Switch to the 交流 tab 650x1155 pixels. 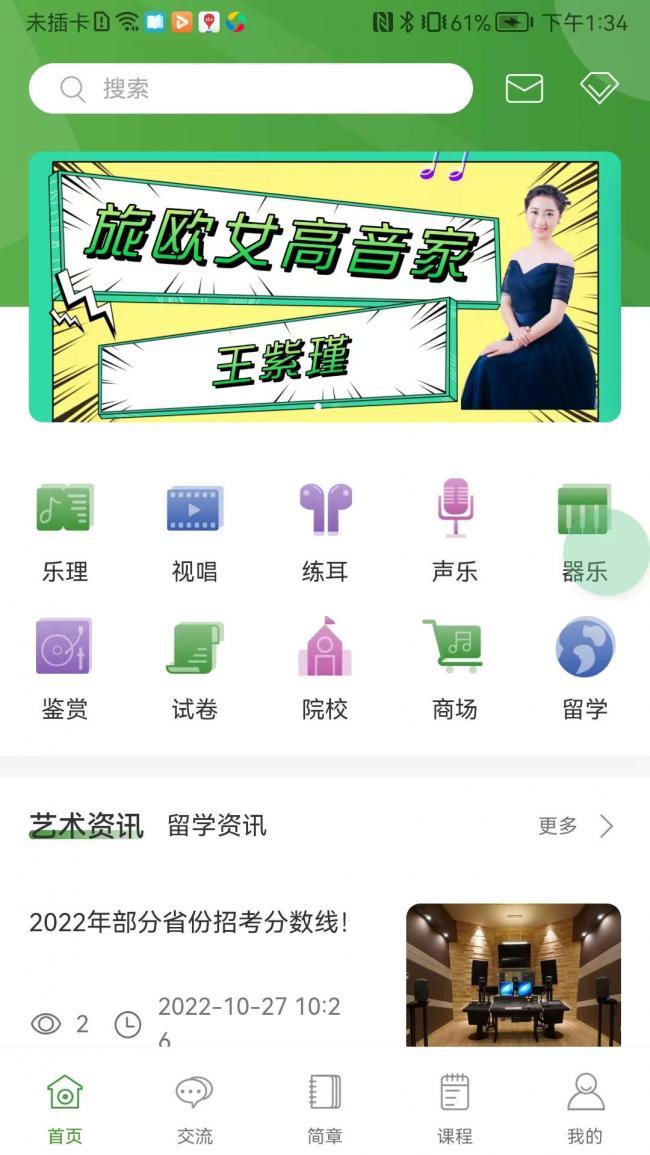194,1108
